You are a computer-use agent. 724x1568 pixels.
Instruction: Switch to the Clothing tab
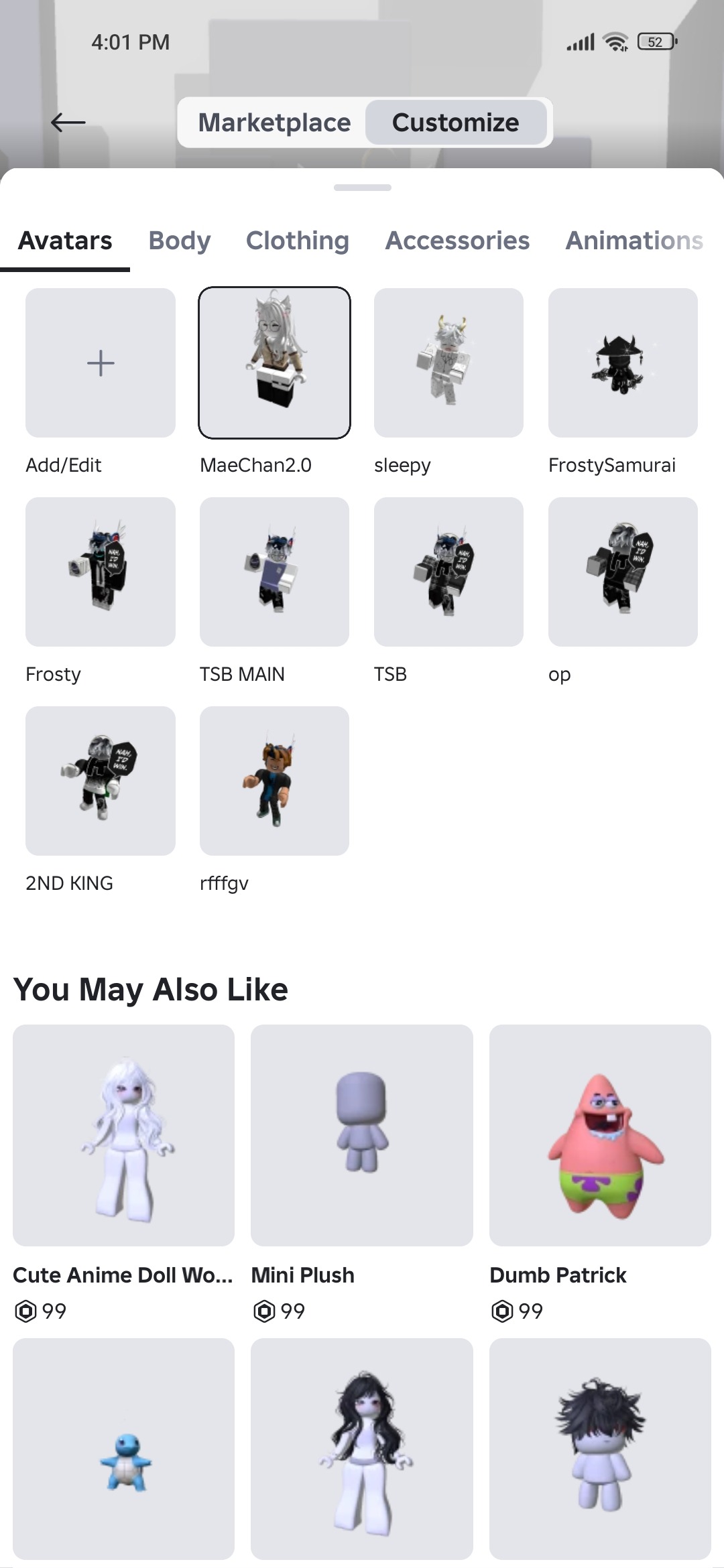(298, 241)
